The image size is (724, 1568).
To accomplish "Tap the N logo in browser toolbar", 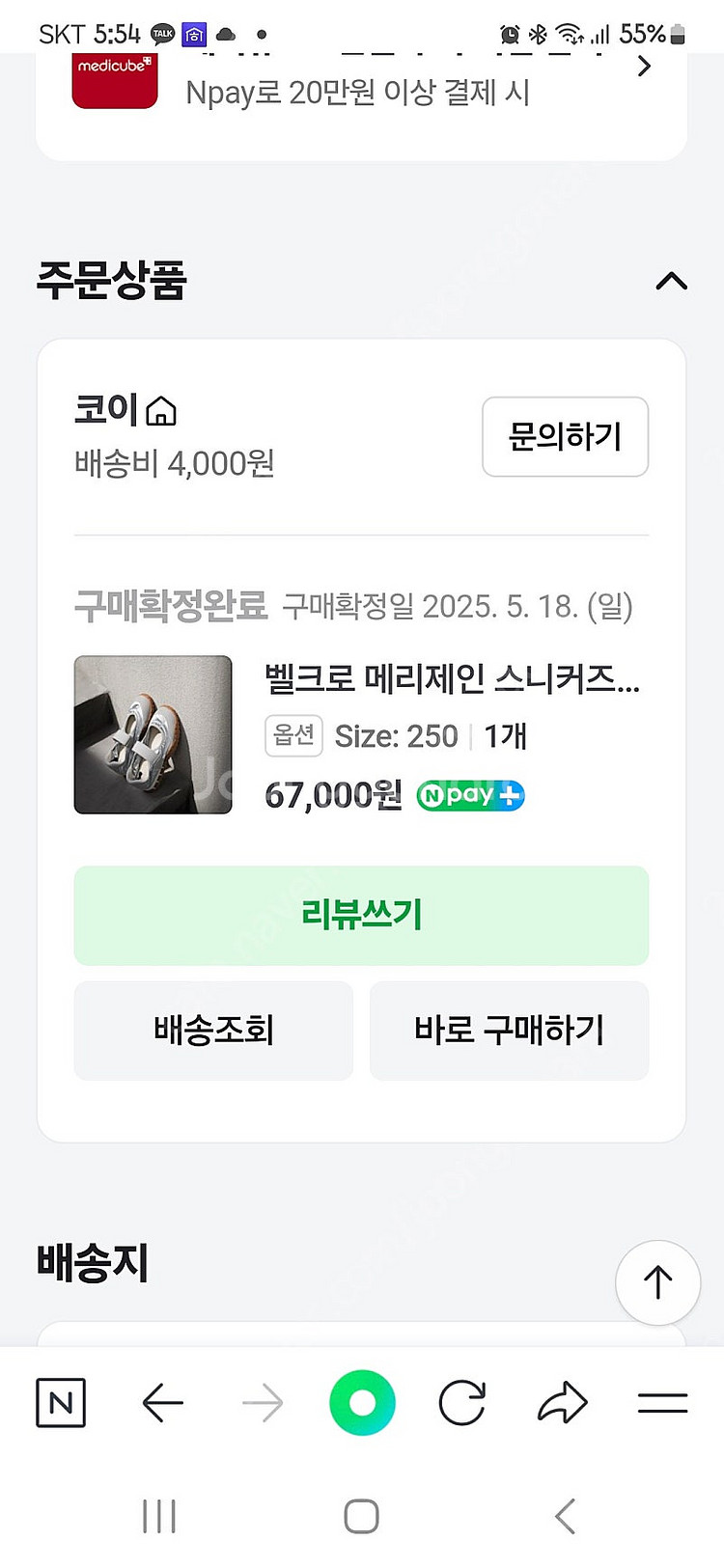I will pyautogui.click(x=60, y=1404).
